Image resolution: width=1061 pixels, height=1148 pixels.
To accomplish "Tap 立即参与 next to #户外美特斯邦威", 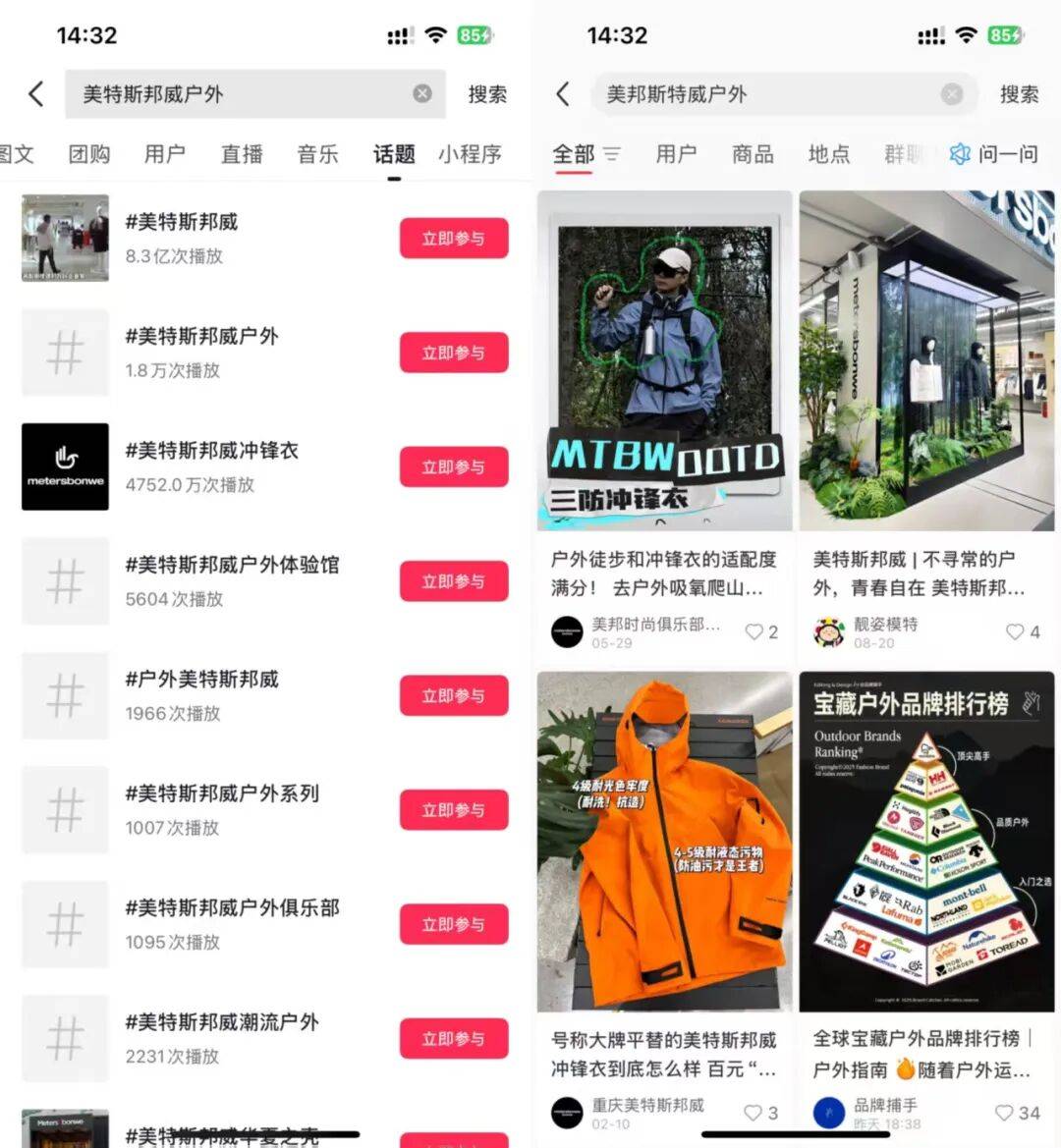I will pos(453,696).
